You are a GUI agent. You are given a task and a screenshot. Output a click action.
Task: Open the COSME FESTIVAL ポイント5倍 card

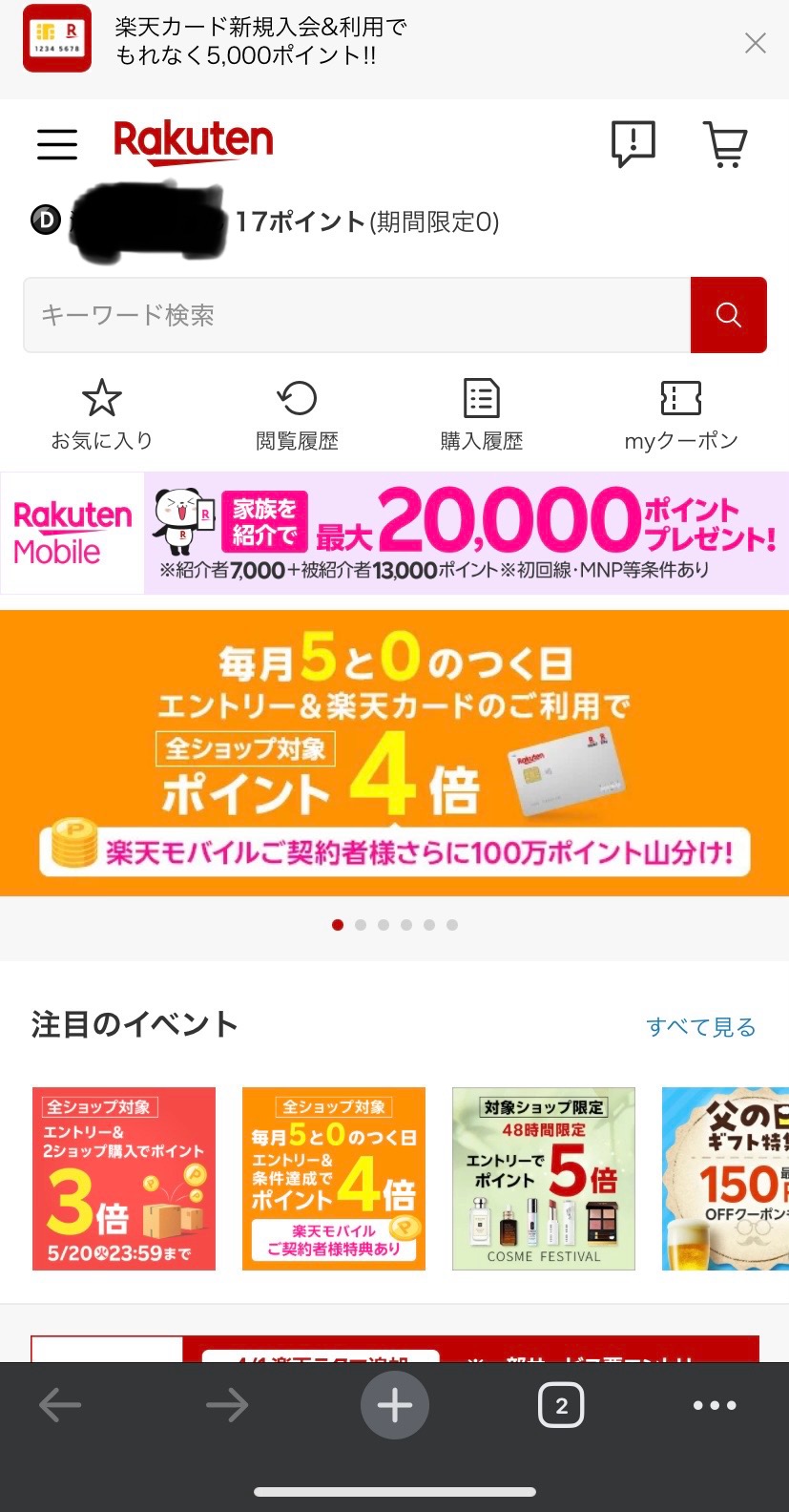pyautogui.click(x=543, y=1179)
